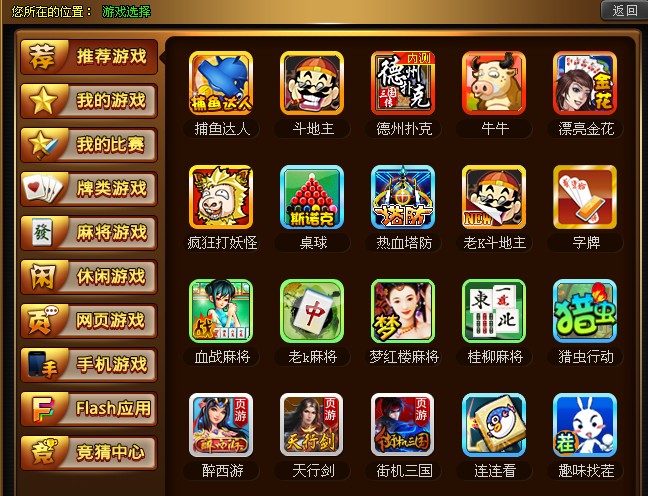
Task: Switch to 牌类游戏 category
Action: [89, 188]
